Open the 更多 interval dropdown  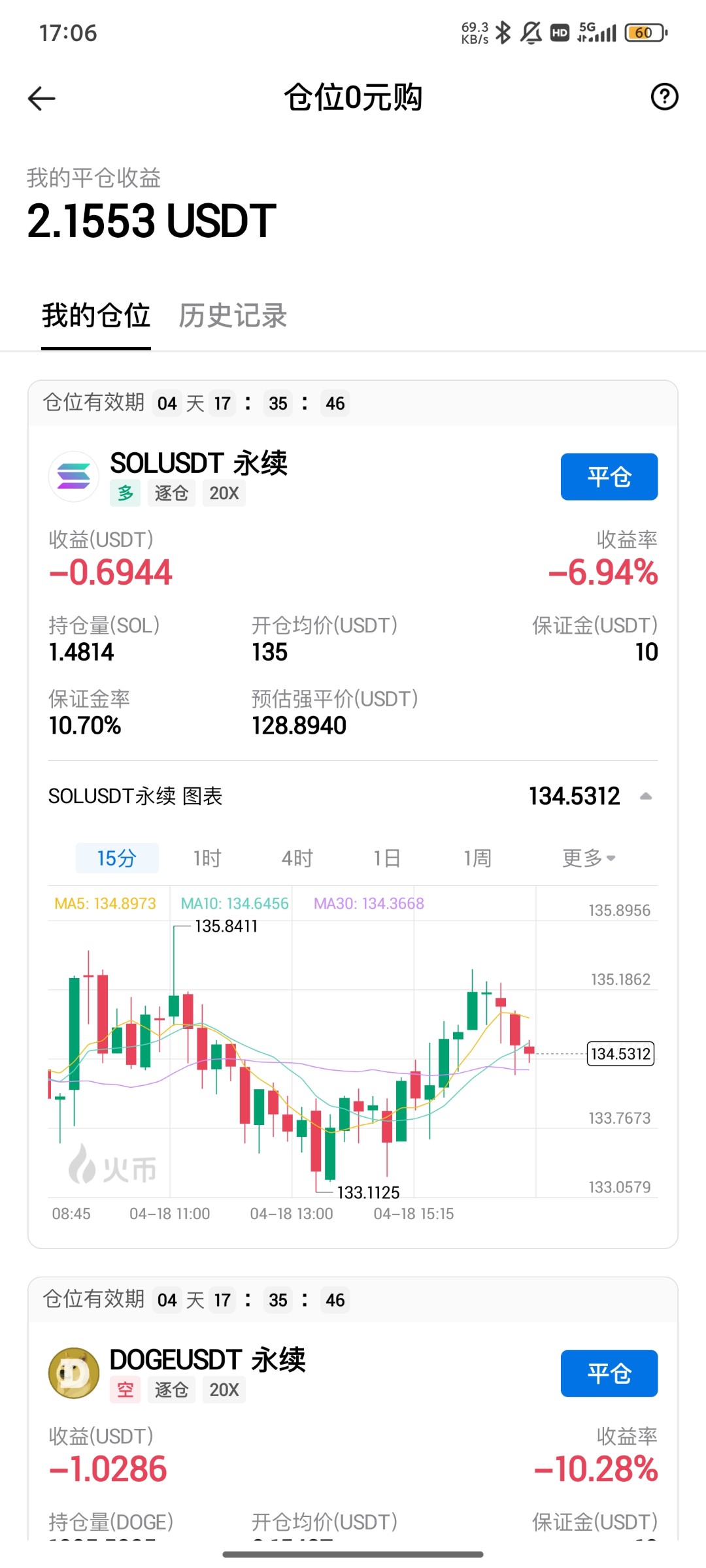point(588,858)
